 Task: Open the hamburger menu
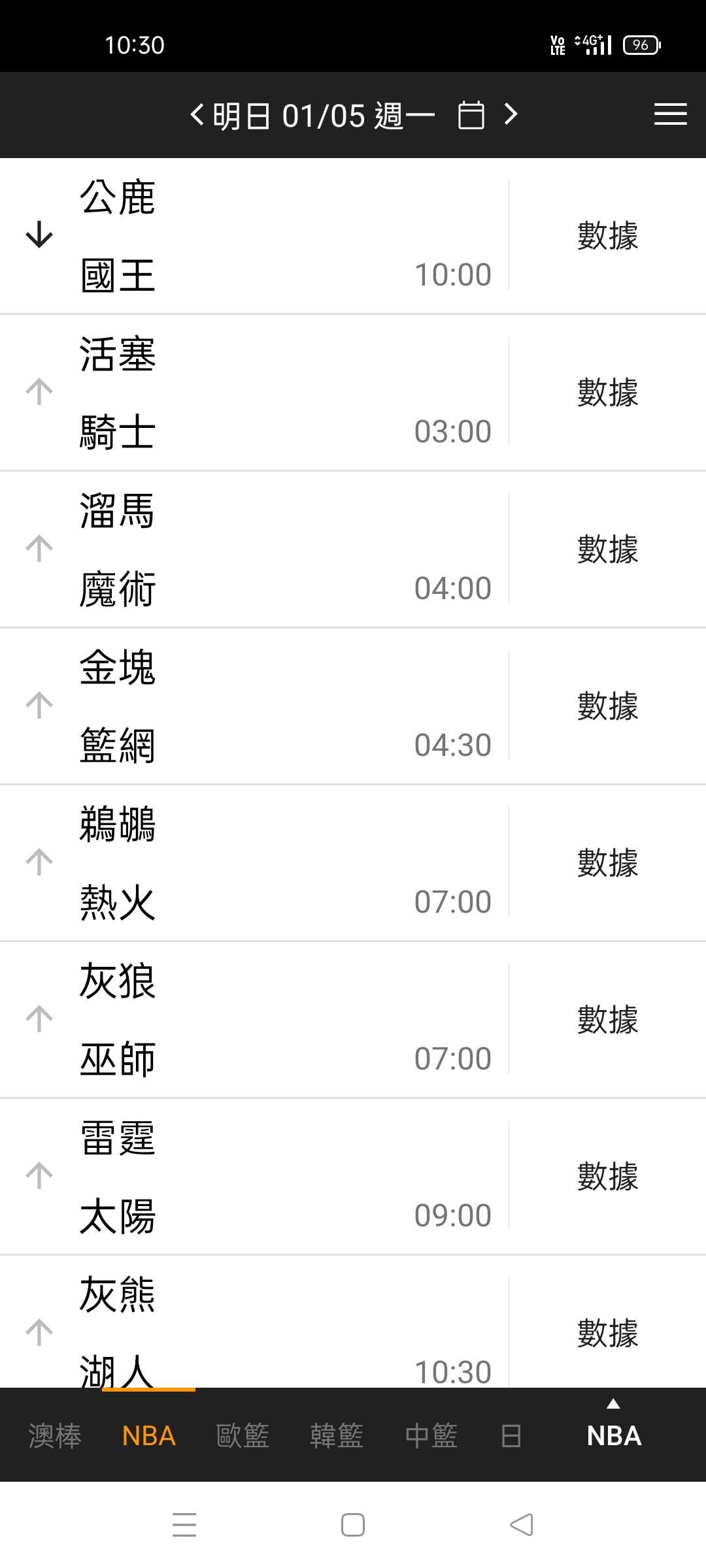click(670, 114)
